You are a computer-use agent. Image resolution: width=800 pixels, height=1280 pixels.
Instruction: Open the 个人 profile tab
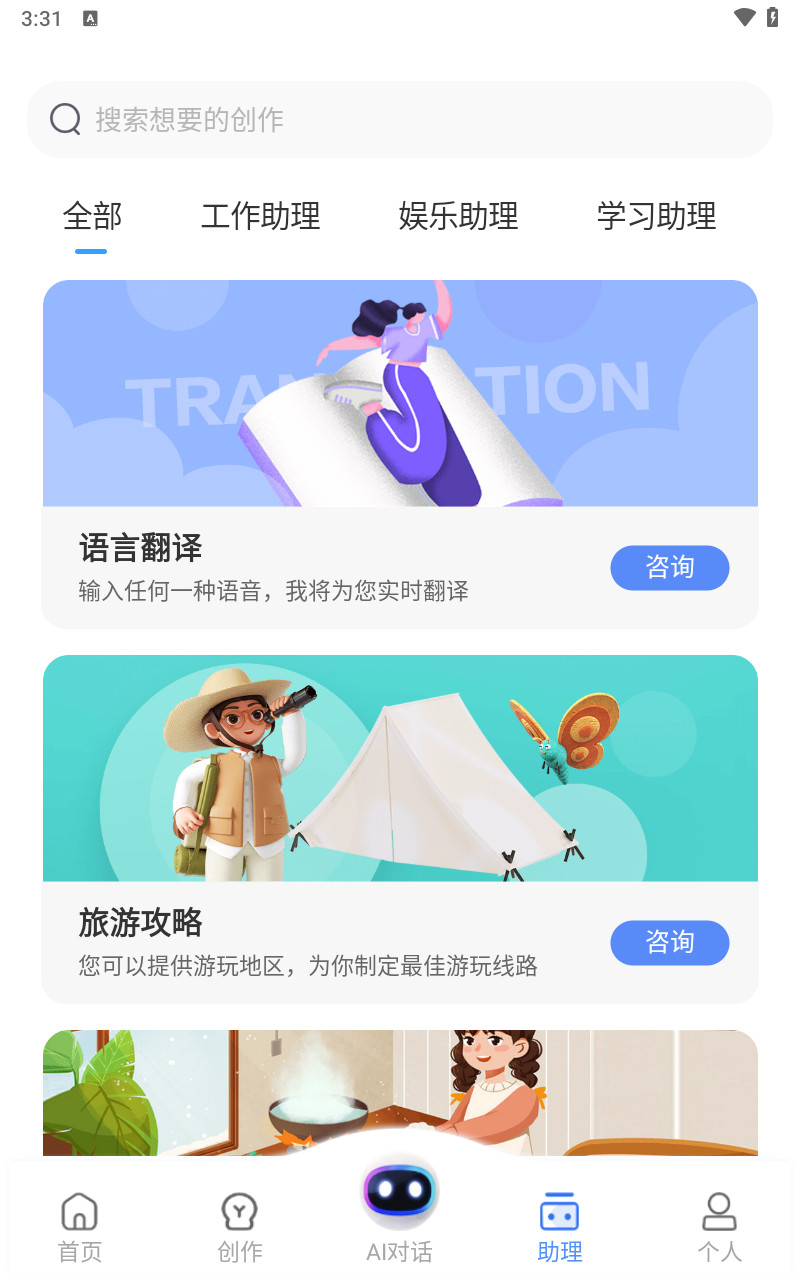click(719, 1226)
